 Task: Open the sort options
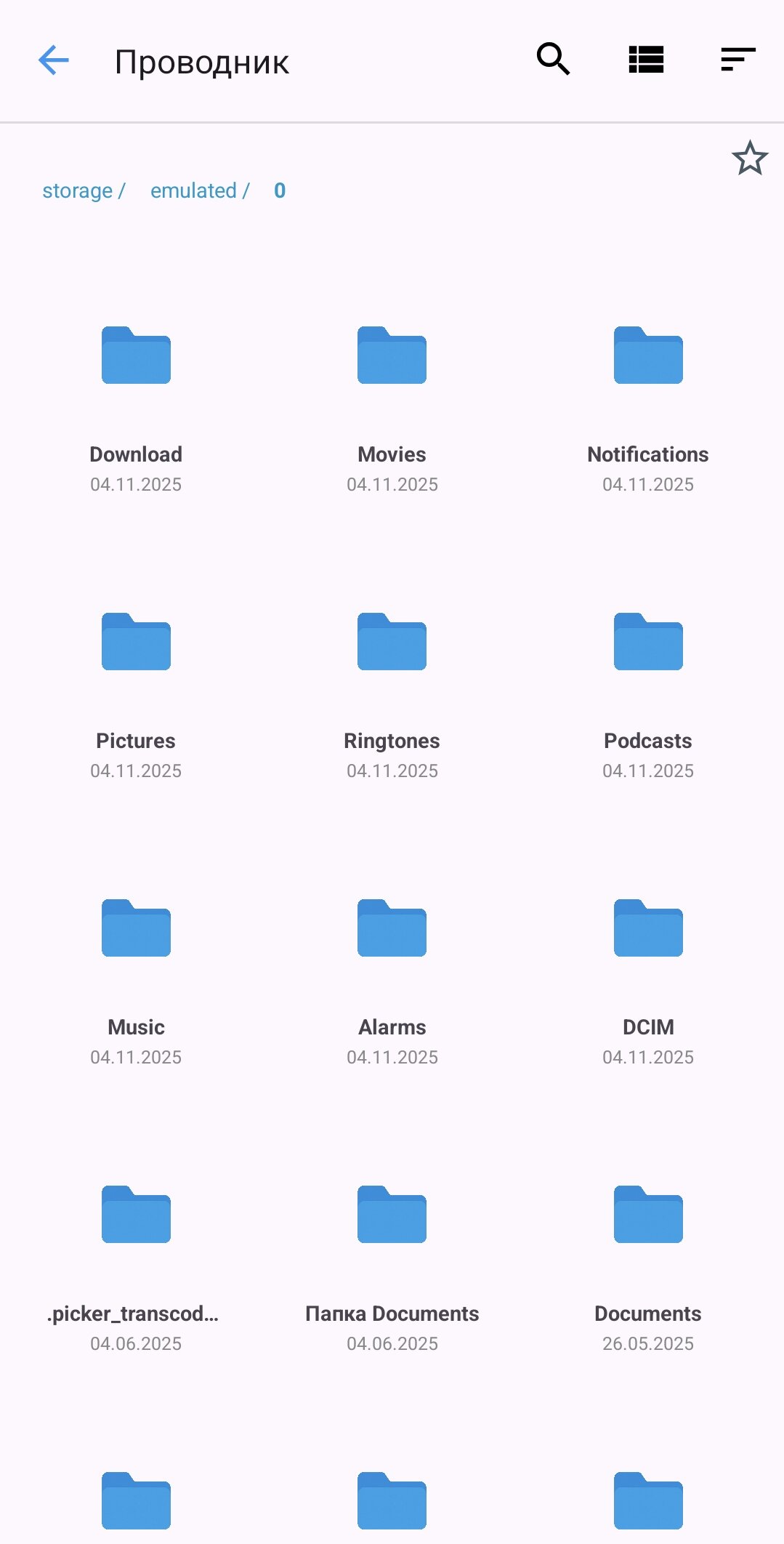pyautogui.click(x=738, y=60)
